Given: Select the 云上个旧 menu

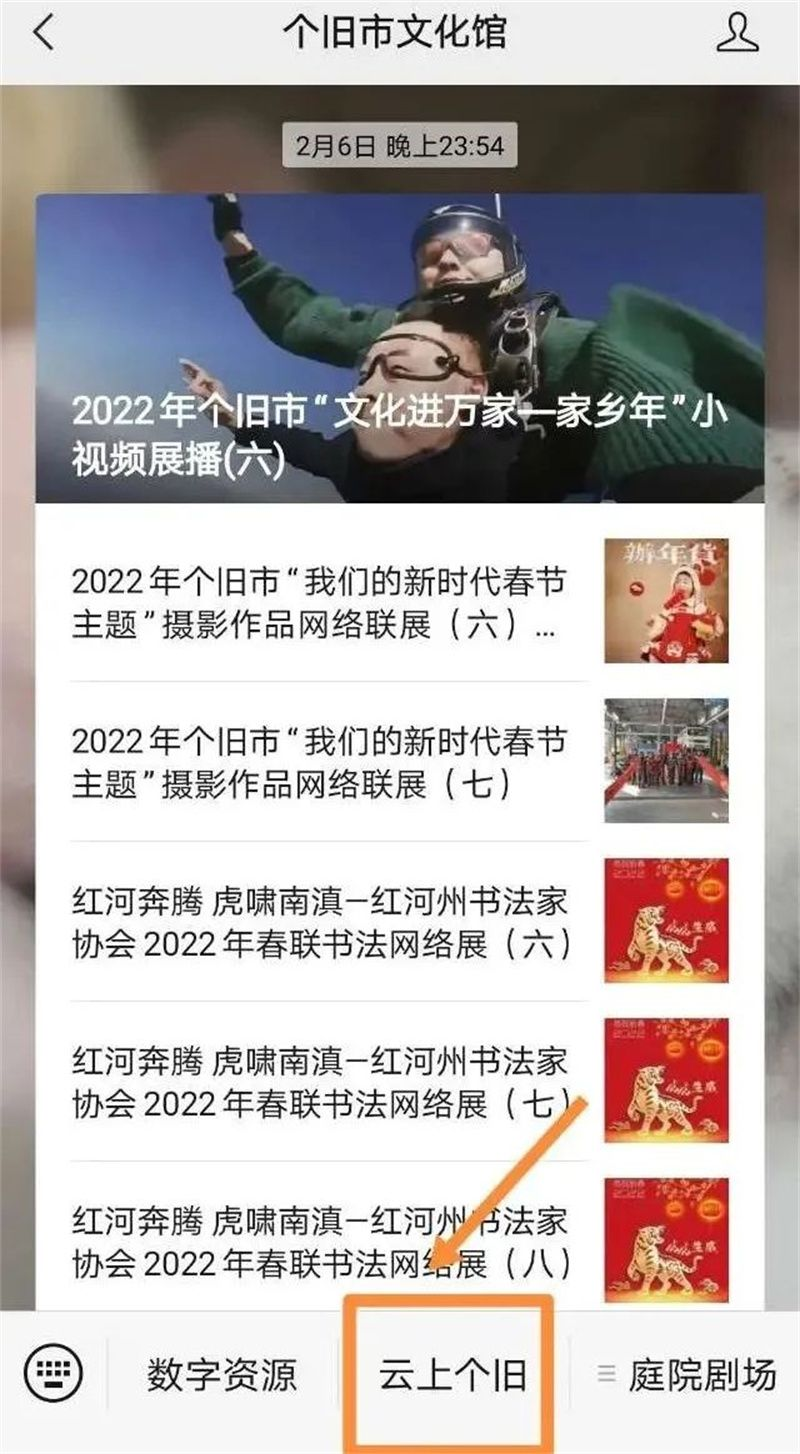Looking at the screenshot, I should (452, 1376).
